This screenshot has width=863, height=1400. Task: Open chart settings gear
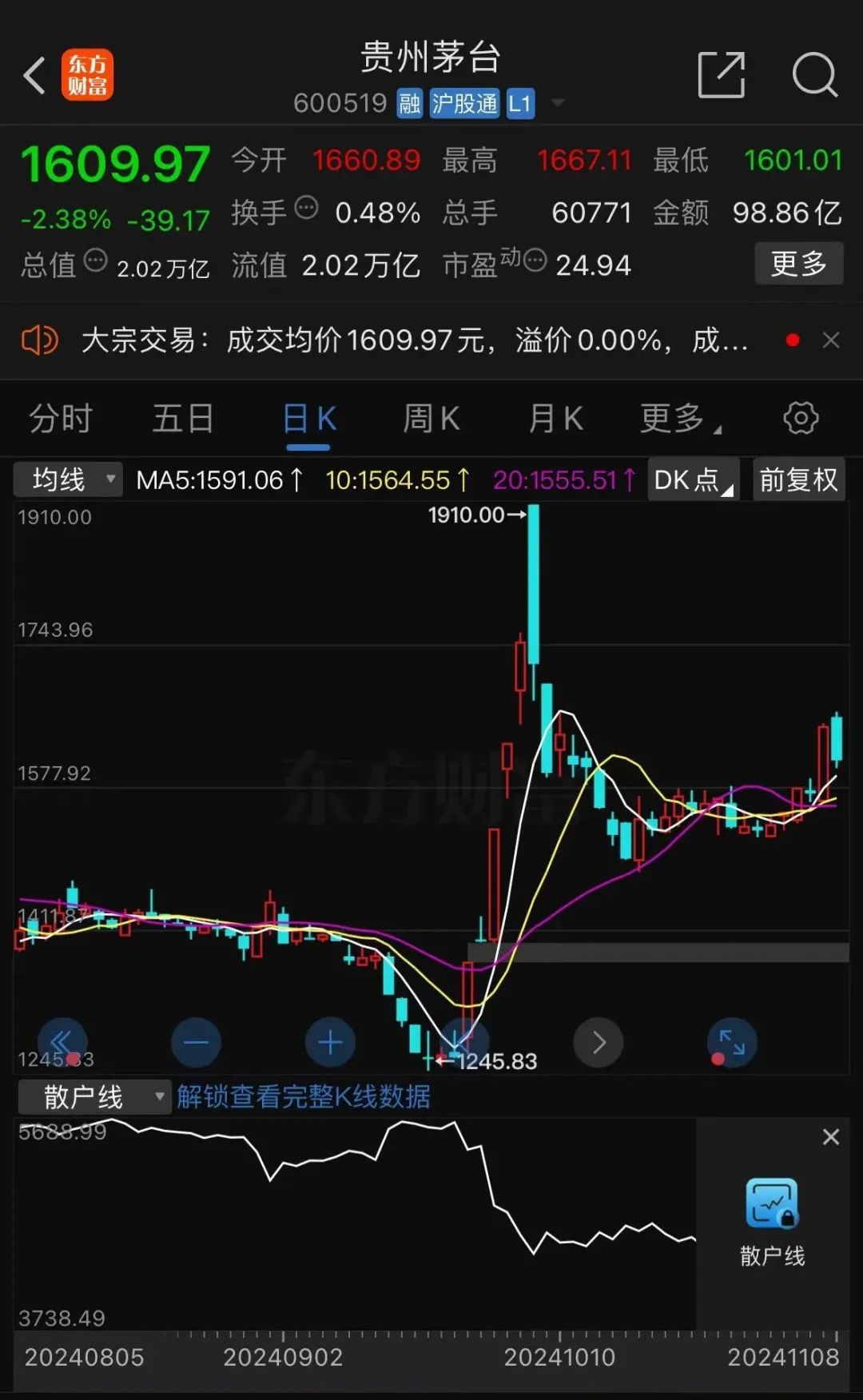[801, 418]
